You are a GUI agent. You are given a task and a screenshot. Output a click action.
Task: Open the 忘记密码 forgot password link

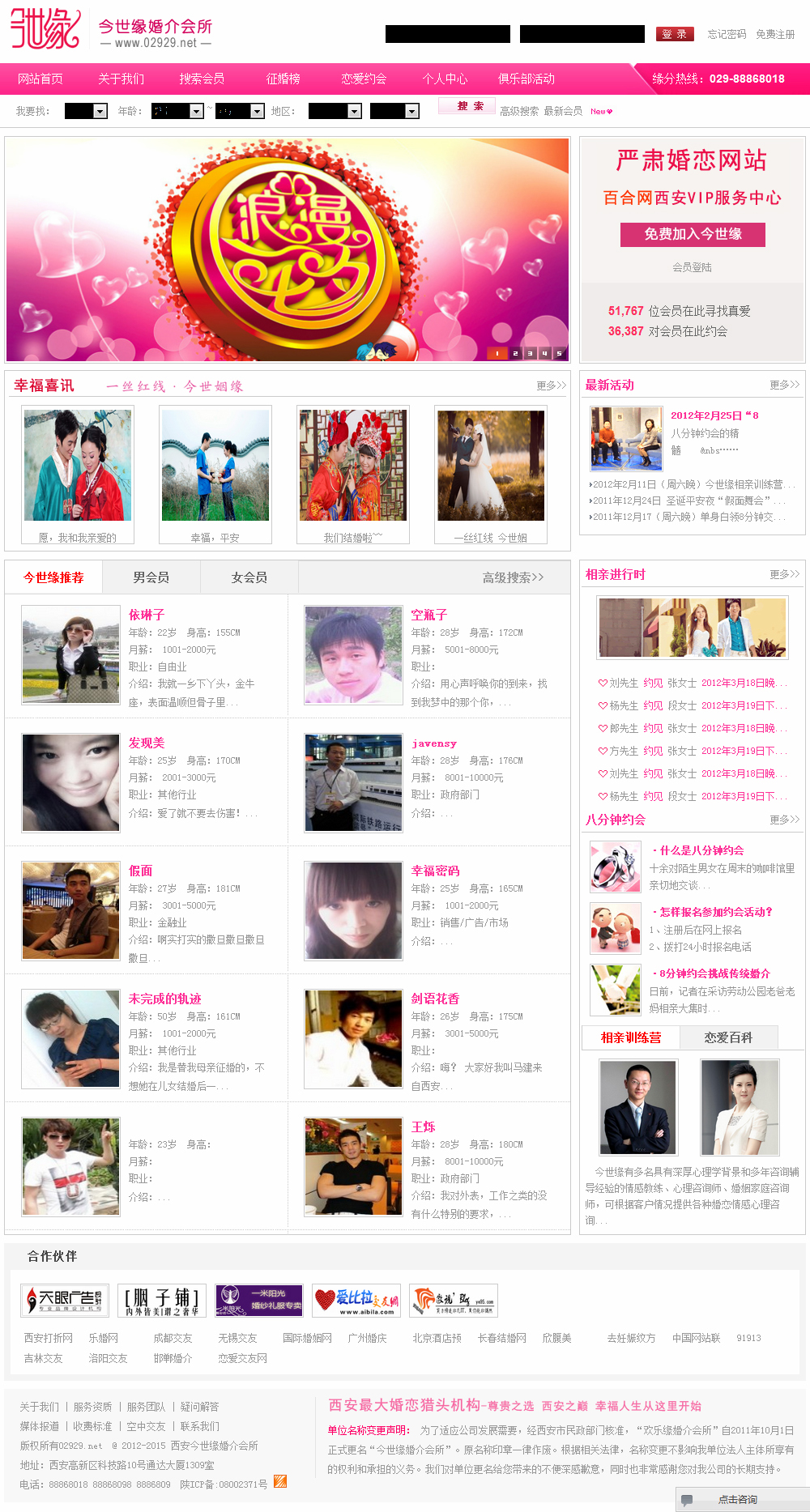(x=727, y=34)
